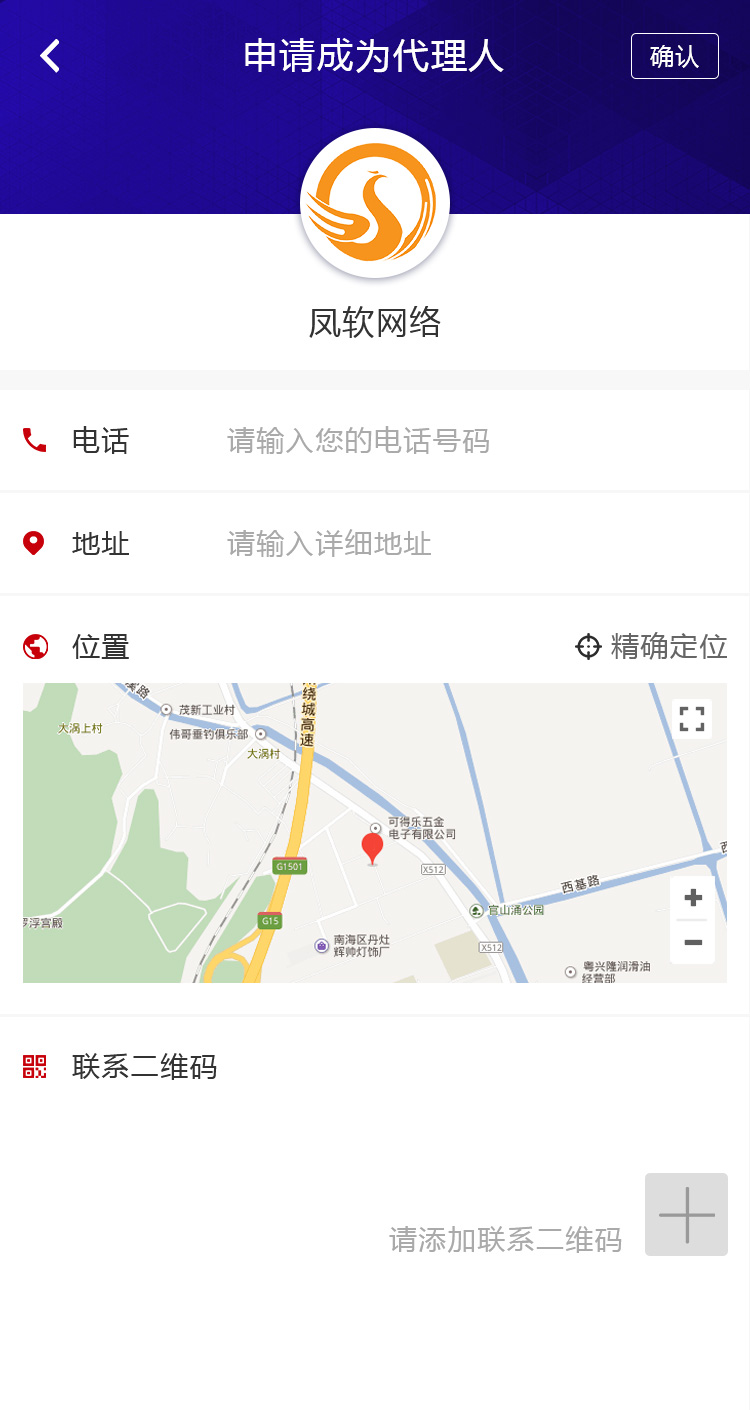Enter your phone number in 电话 field
This screenshot has width=750, height=1410.
pyautogui.click(x=470, y=441)
